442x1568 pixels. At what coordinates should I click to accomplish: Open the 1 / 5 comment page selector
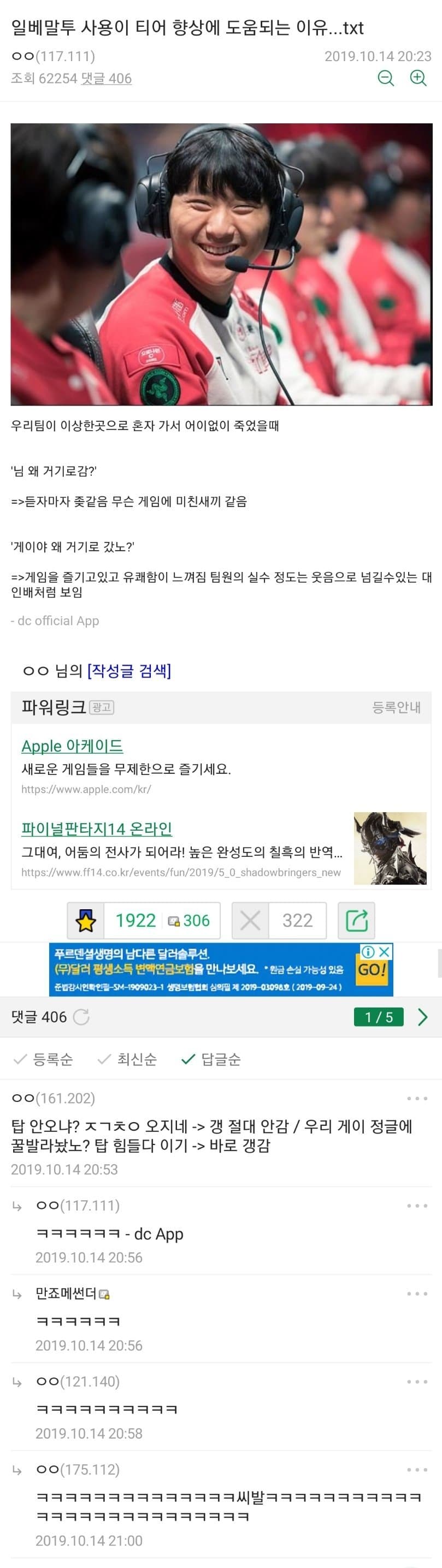tap(379, 1017)
